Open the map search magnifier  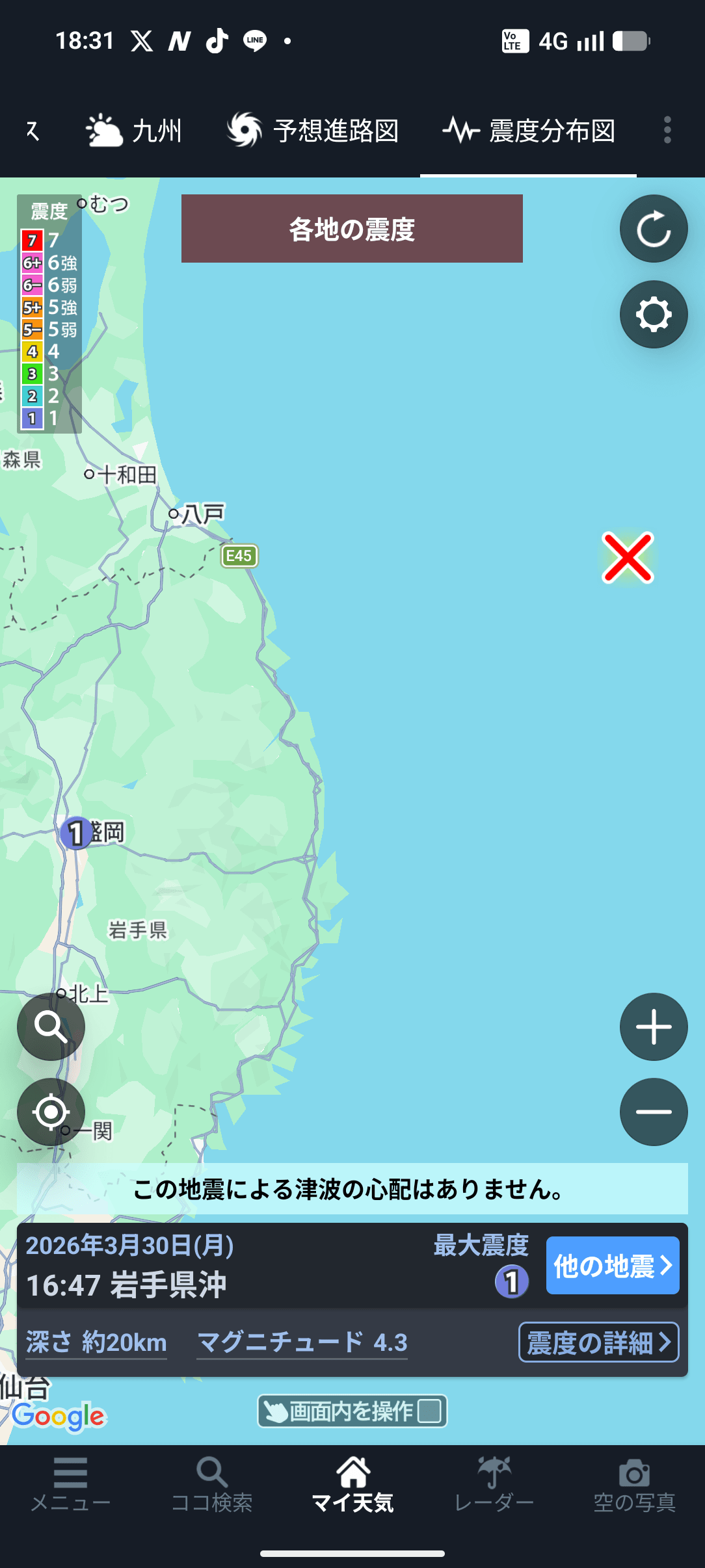tap(51, 1027)
